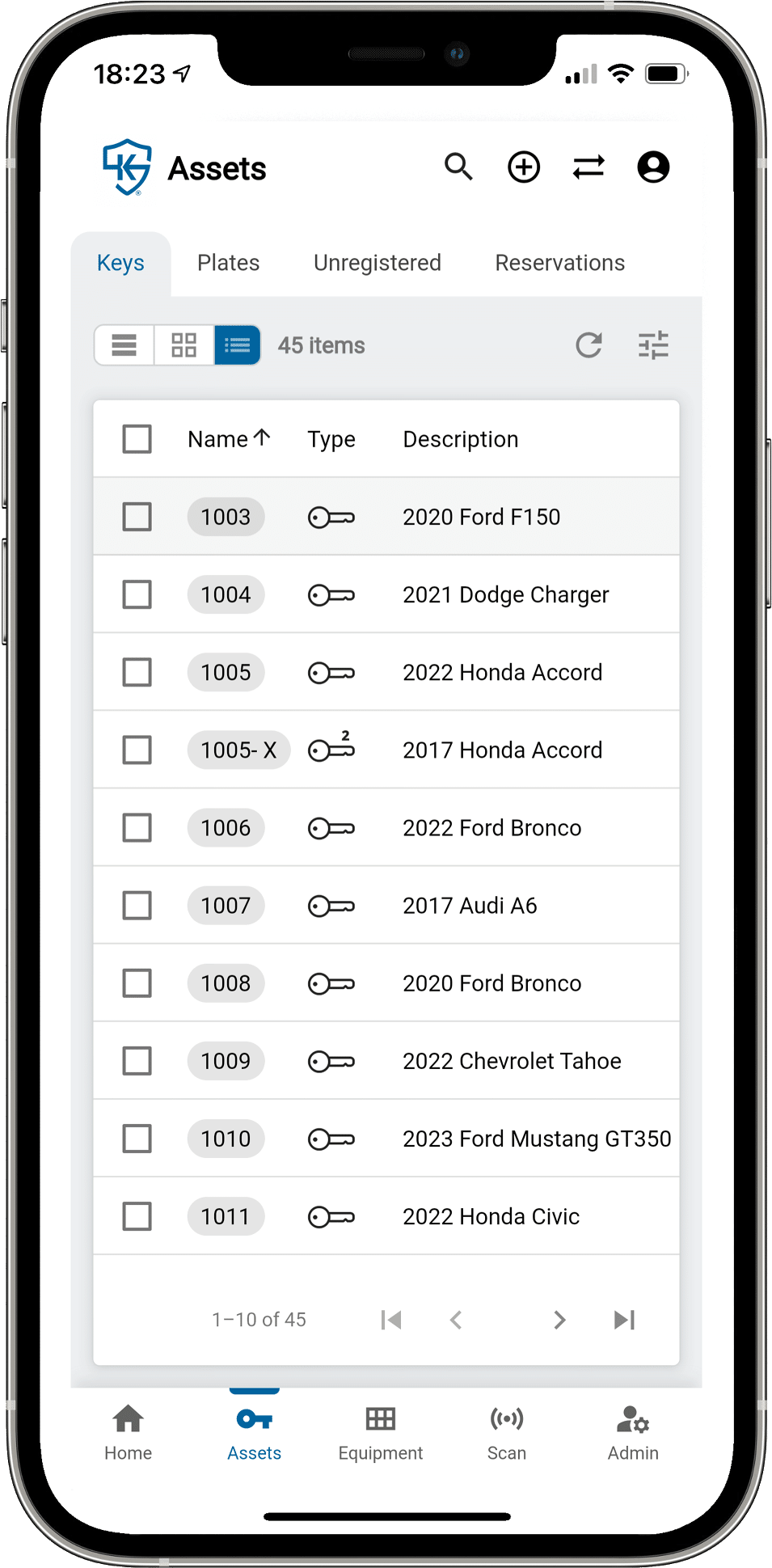
Task: Open the Scan tab
Action: 507,1433
